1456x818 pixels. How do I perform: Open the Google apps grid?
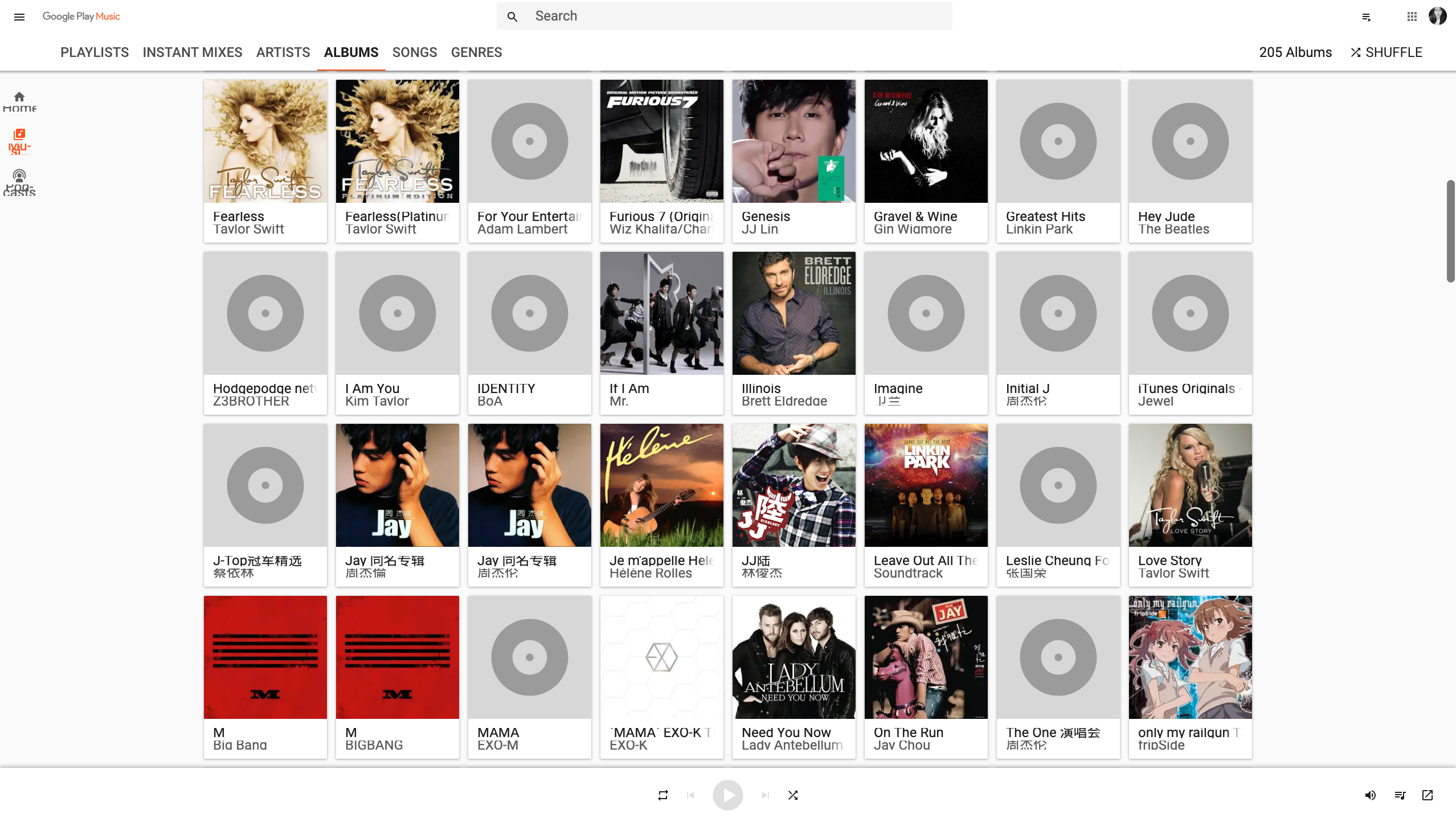click(1412, 17)
